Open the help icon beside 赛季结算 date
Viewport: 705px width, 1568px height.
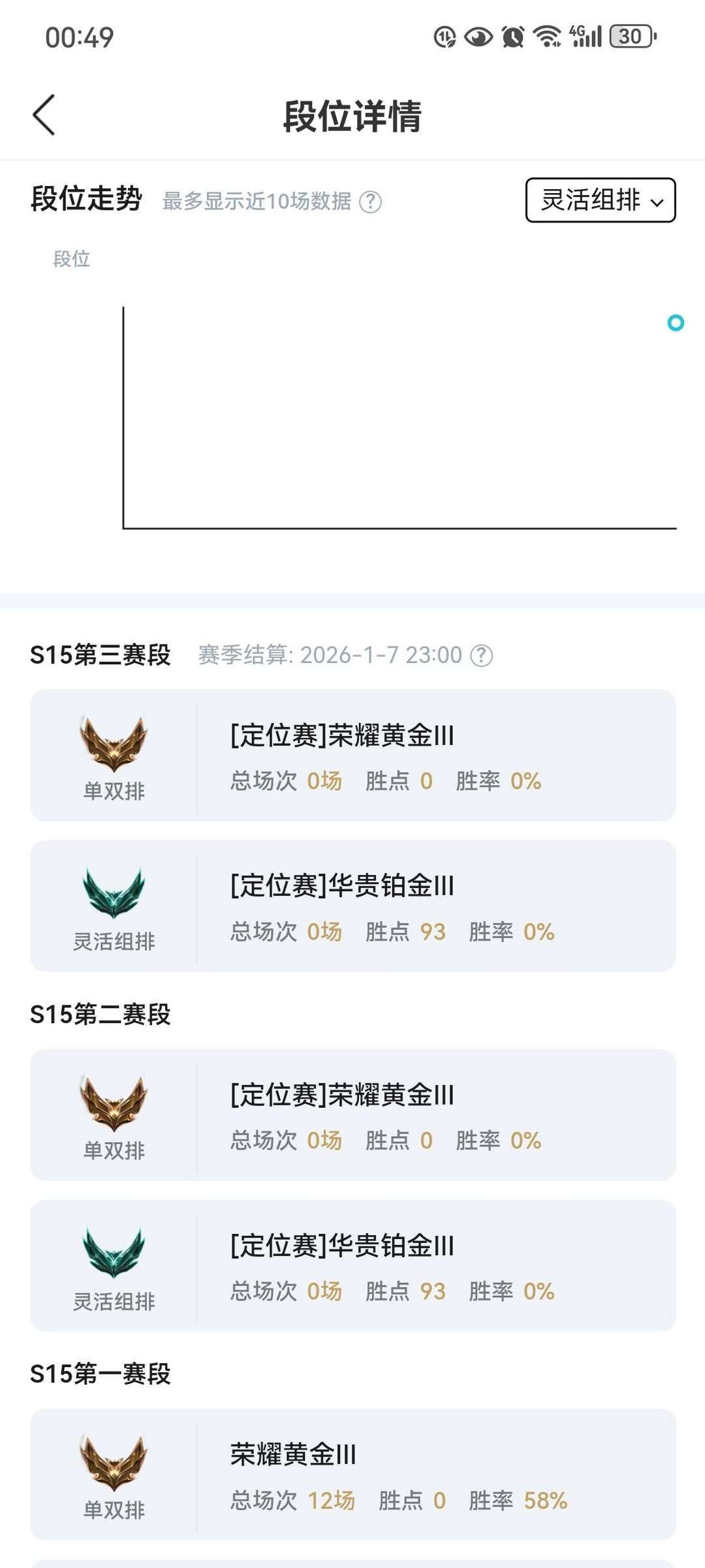click(x=483, y=656)
